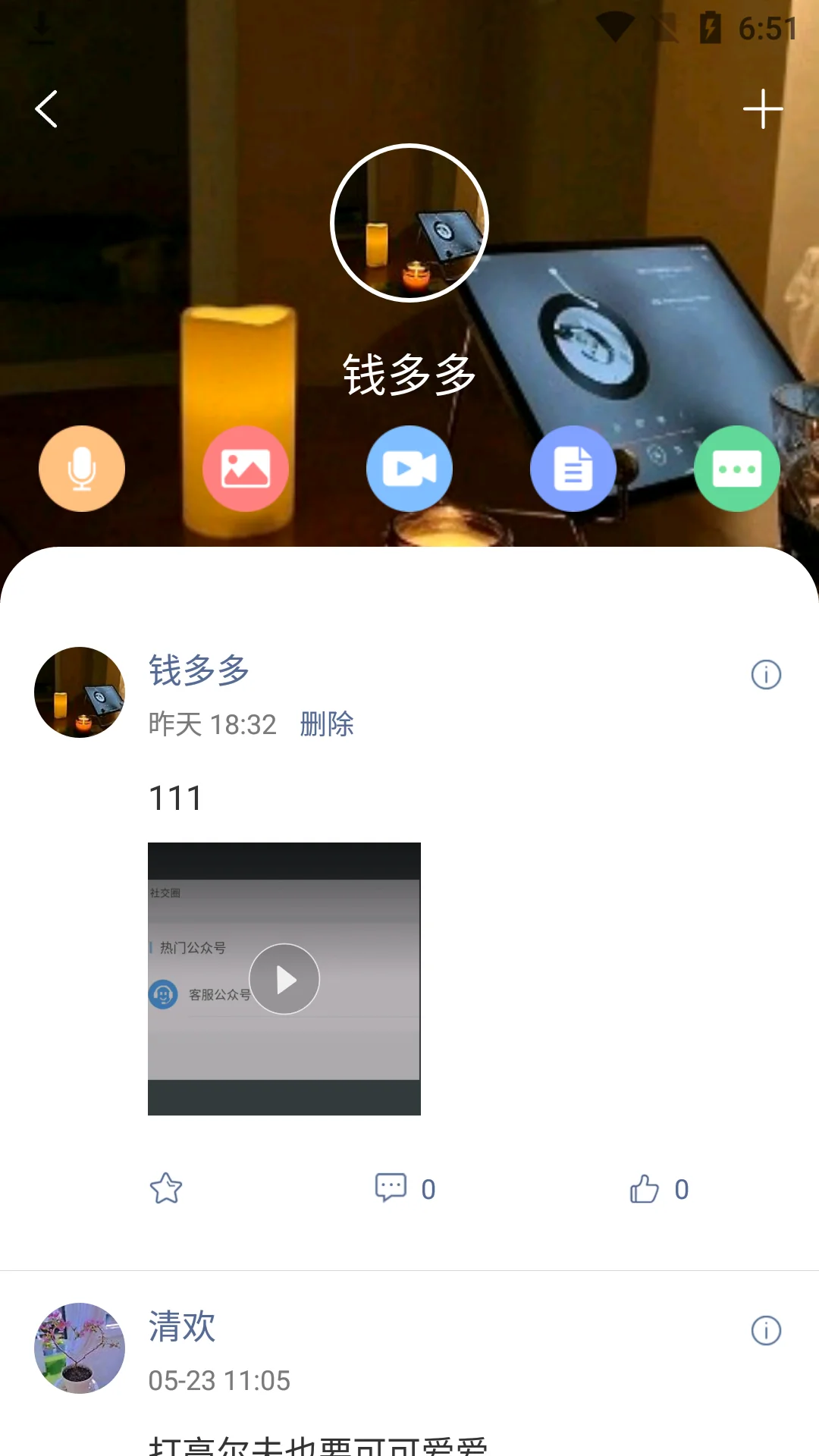Screen dimensions: 819x1456
Task: Open comments on 钱多多's post
Action: [391, 1188]
